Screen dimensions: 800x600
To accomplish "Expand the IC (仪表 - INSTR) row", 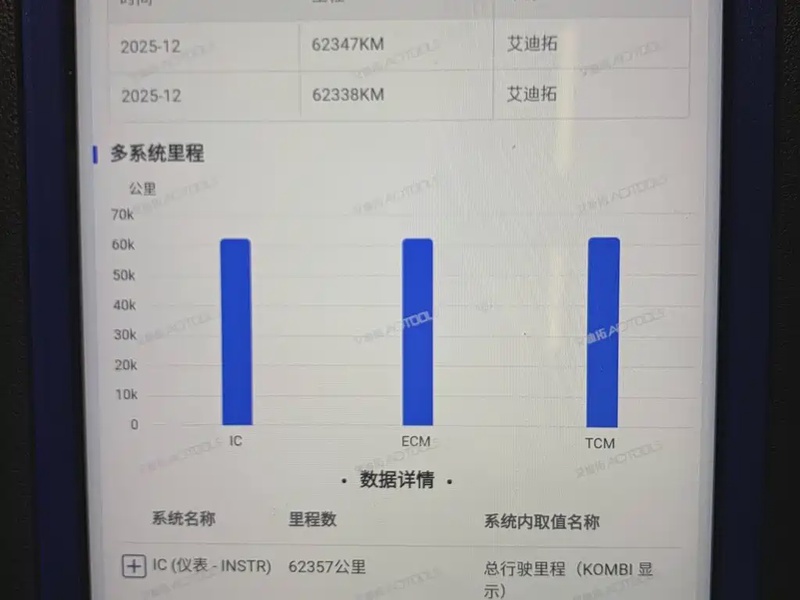I will click(133, 567).
